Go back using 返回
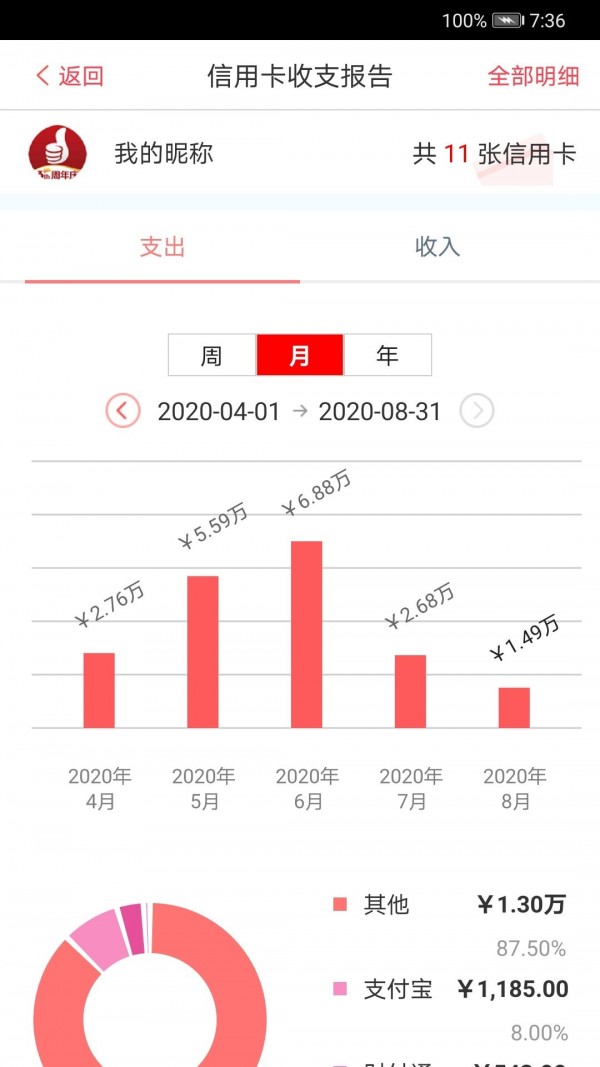The image size is (600, 1067). 69,76
